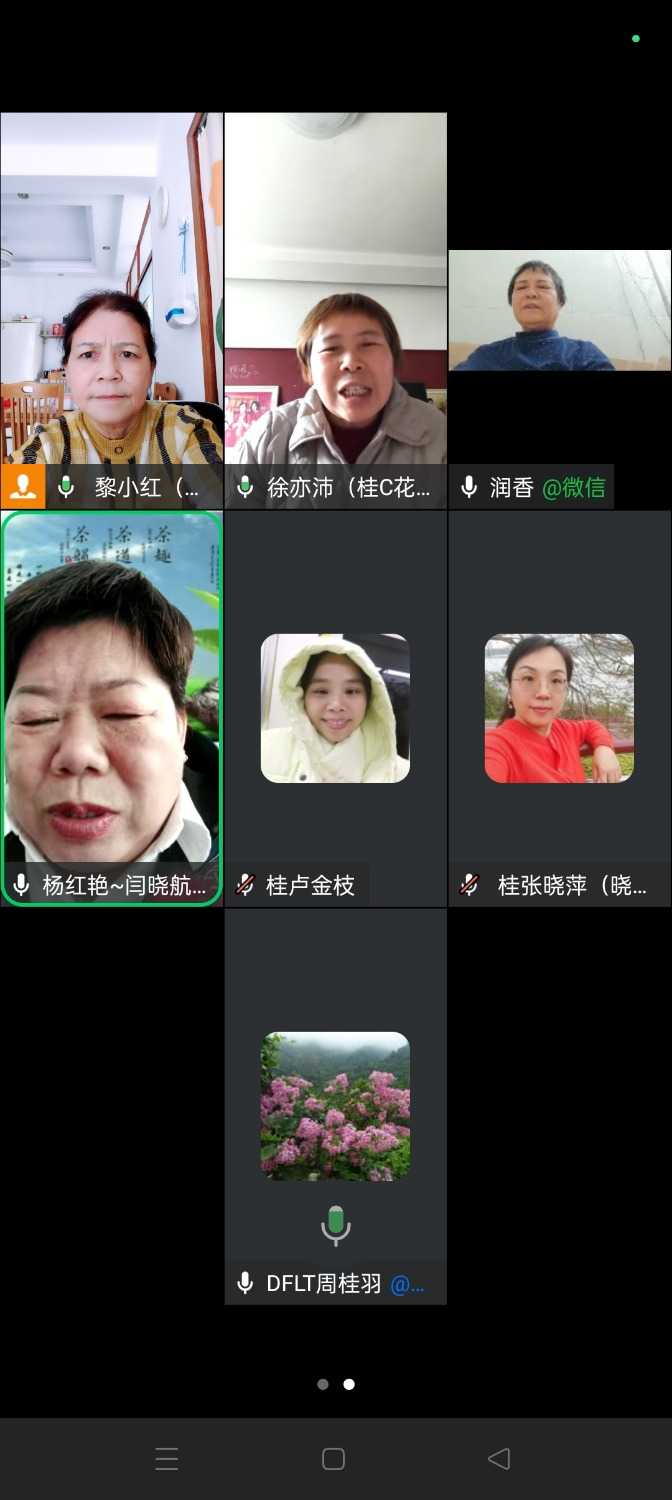Select 桂卢金枝's participant tile
Screen dimensions: 672x1500
coord(335,708)
